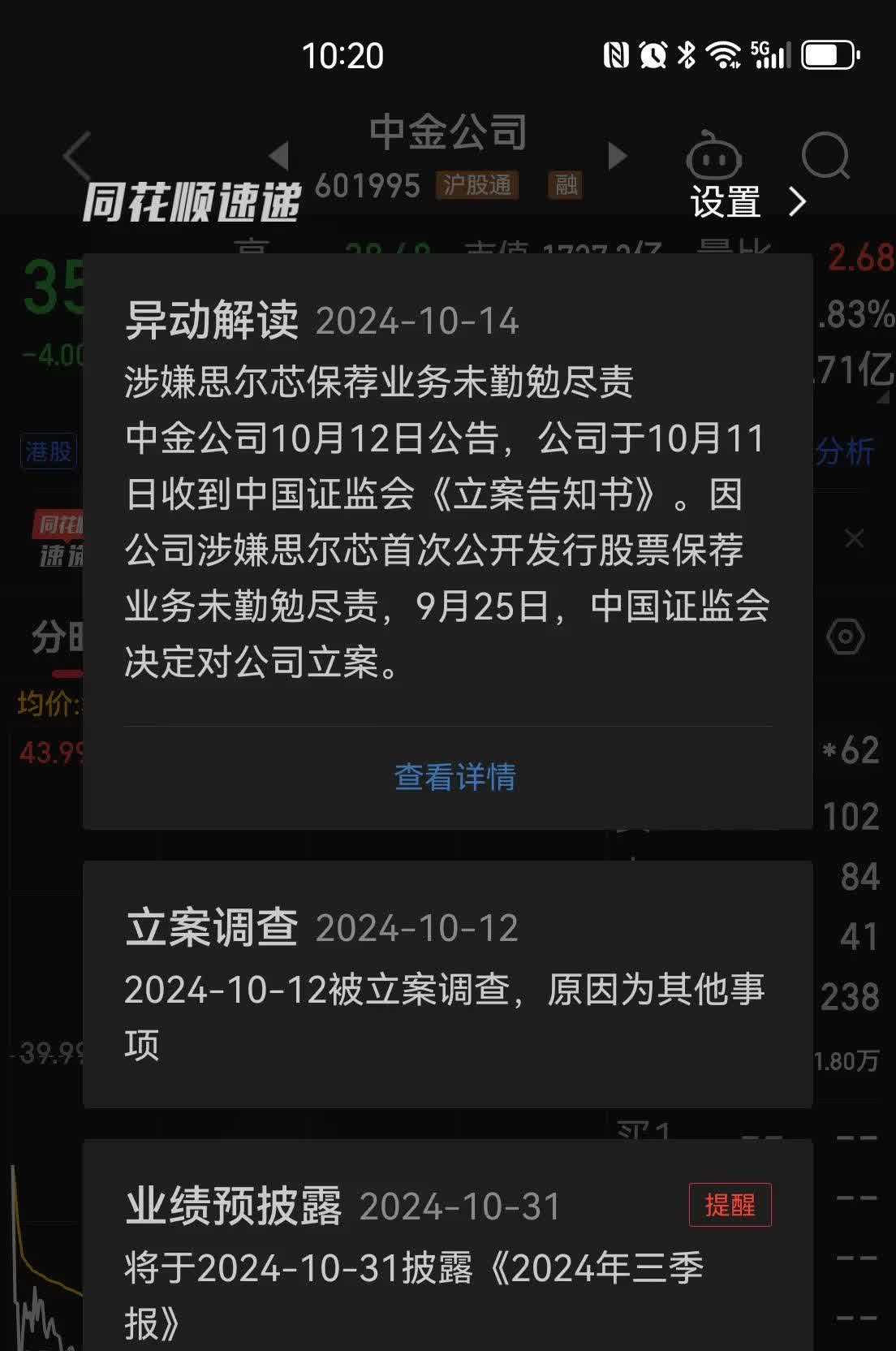The image size is (896, 1351).
Task: Tap the red 提醒 reminder button
Action: 731,1206
